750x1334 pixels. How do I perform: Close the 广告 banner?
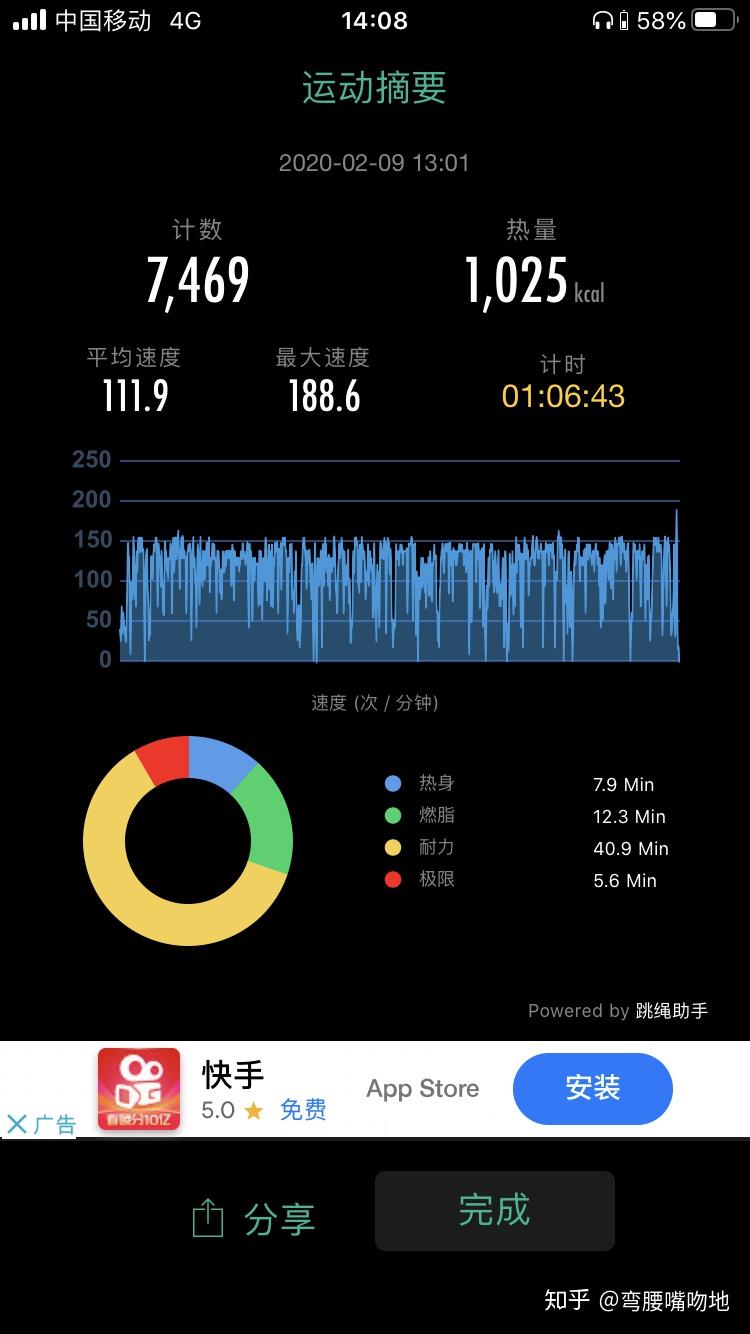tap(18, 1124)
